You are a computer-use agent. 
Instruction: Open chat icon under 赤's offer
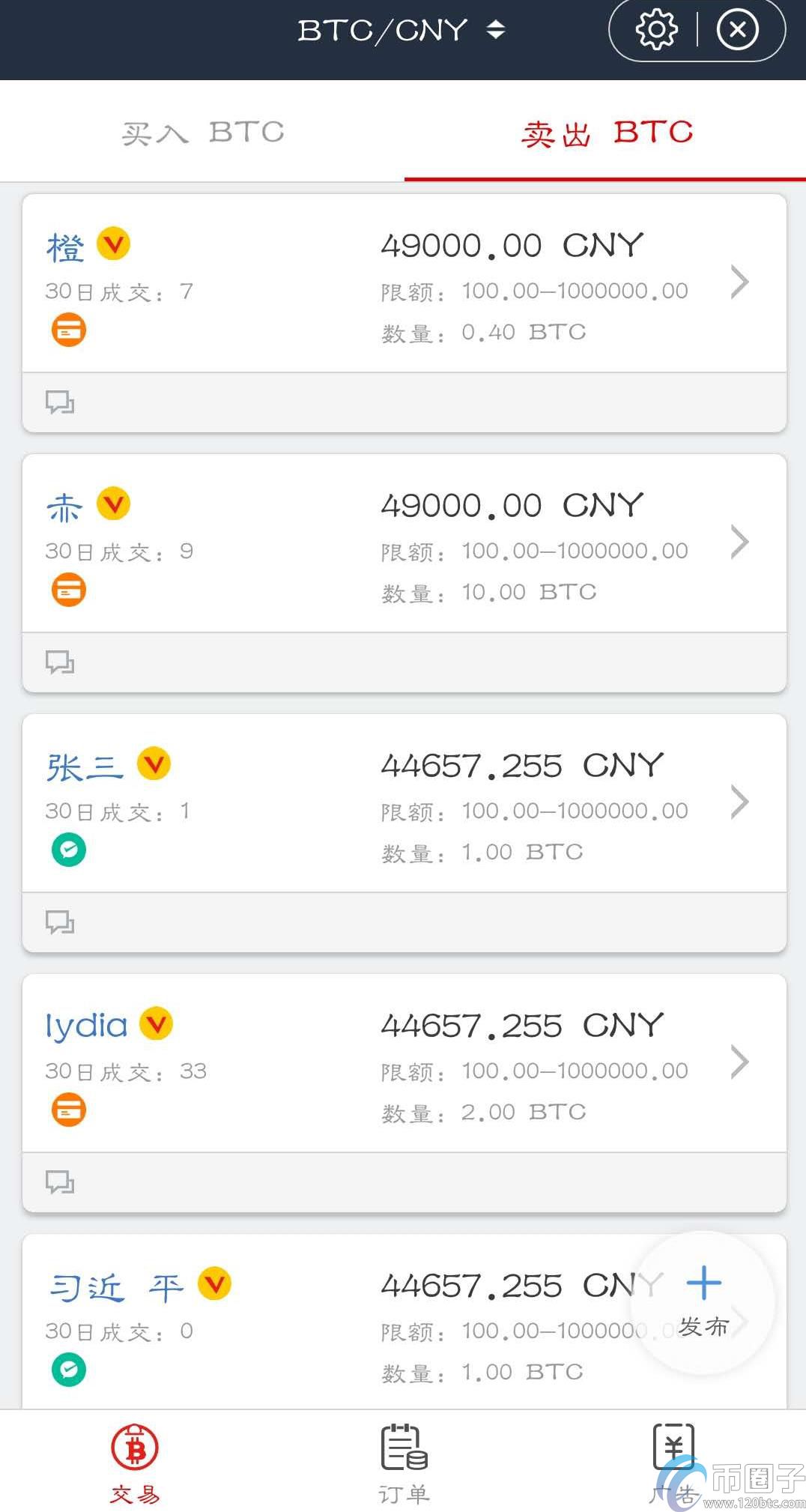click(x=60, y=662)
